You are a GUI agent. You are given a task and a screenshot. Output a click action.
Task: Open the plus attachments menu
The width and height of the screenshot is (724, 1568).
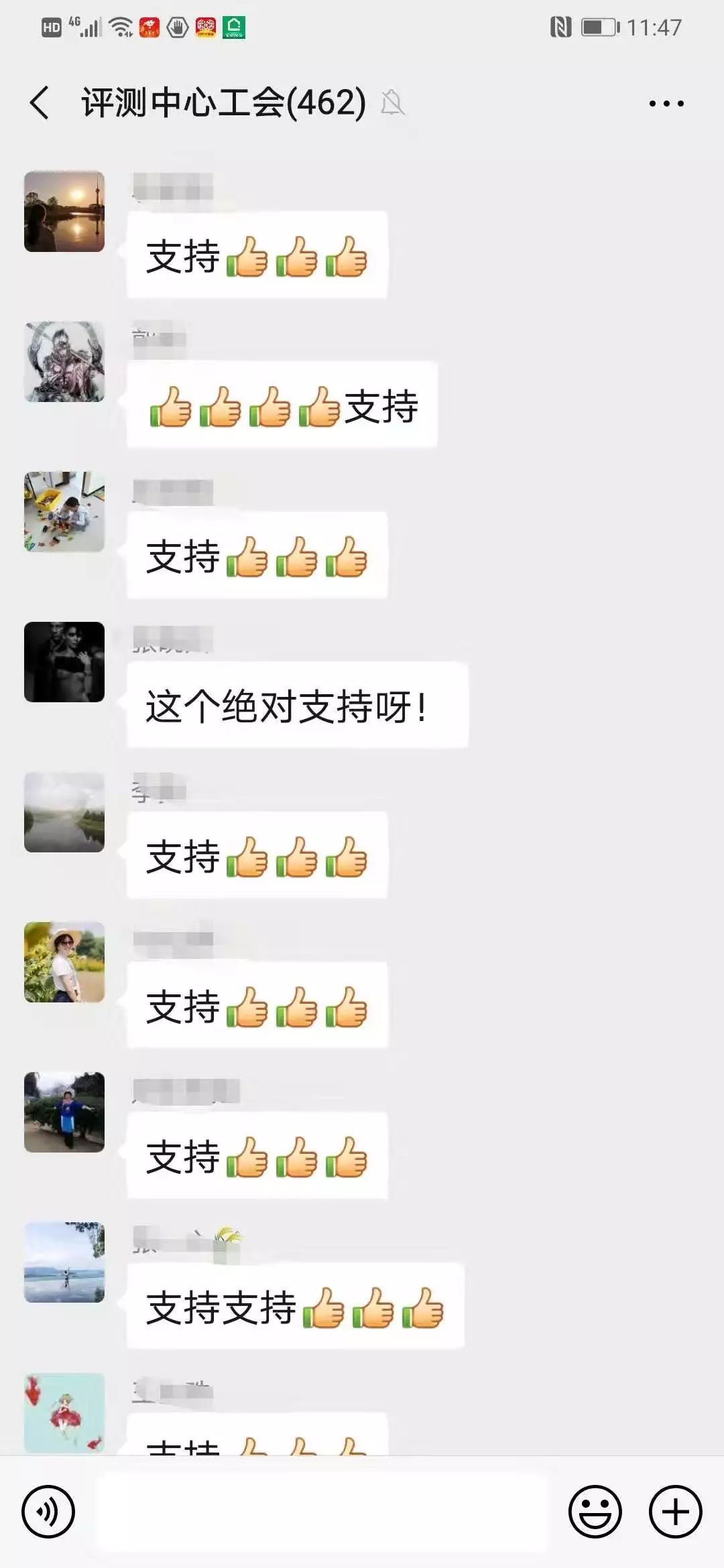[x=675, y=1512]
